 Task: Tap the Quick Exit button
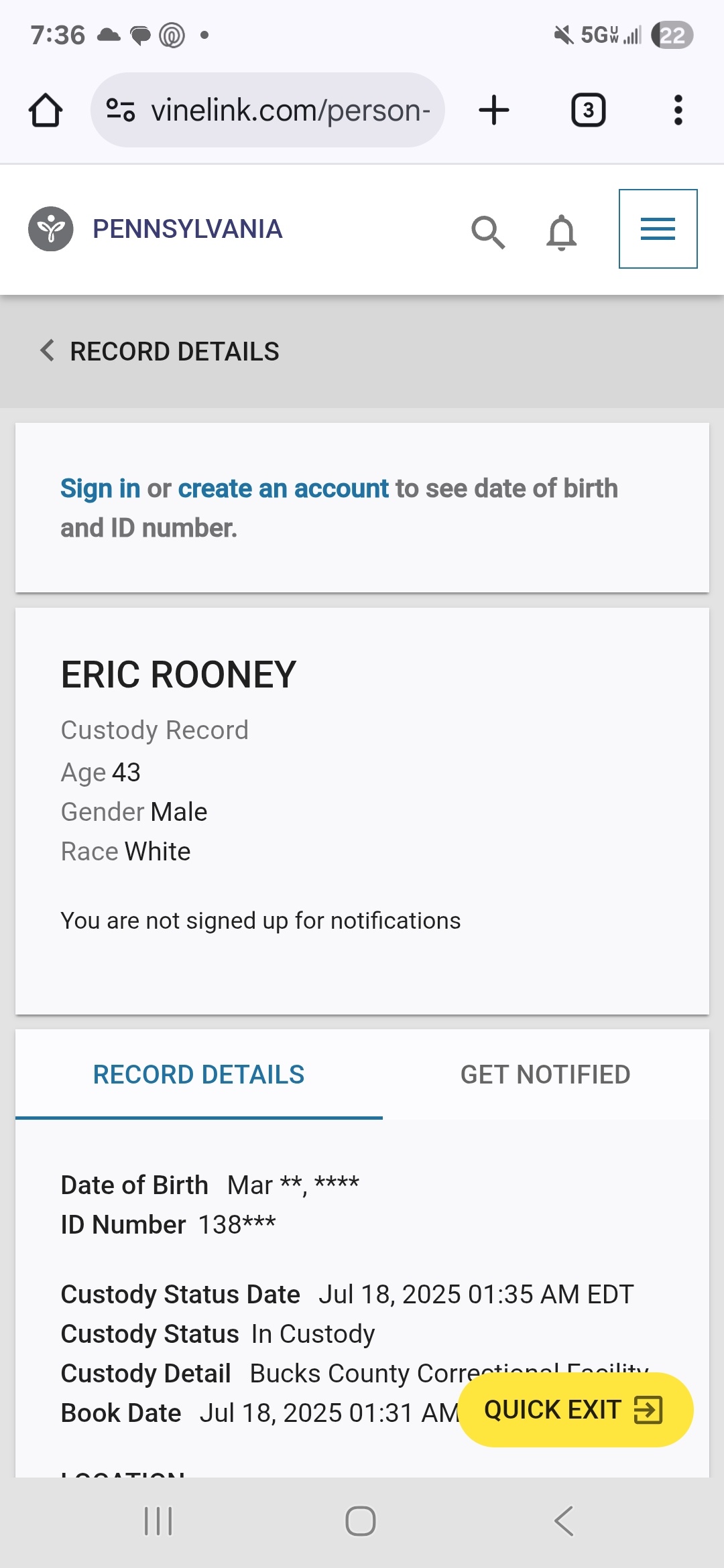575,1409
